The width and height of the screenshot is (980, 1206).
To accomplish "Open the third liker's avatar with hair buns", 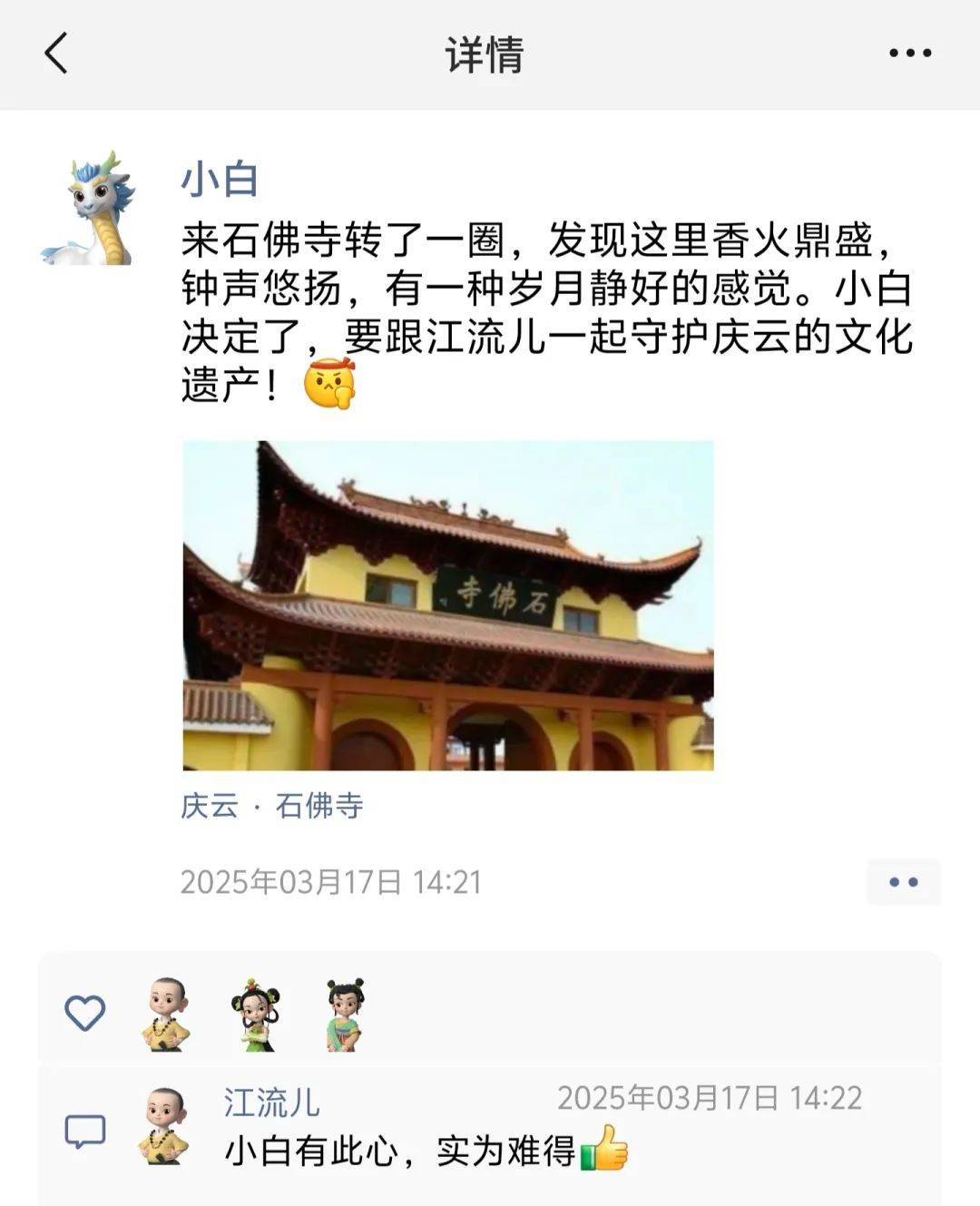I will point(345,1014).
